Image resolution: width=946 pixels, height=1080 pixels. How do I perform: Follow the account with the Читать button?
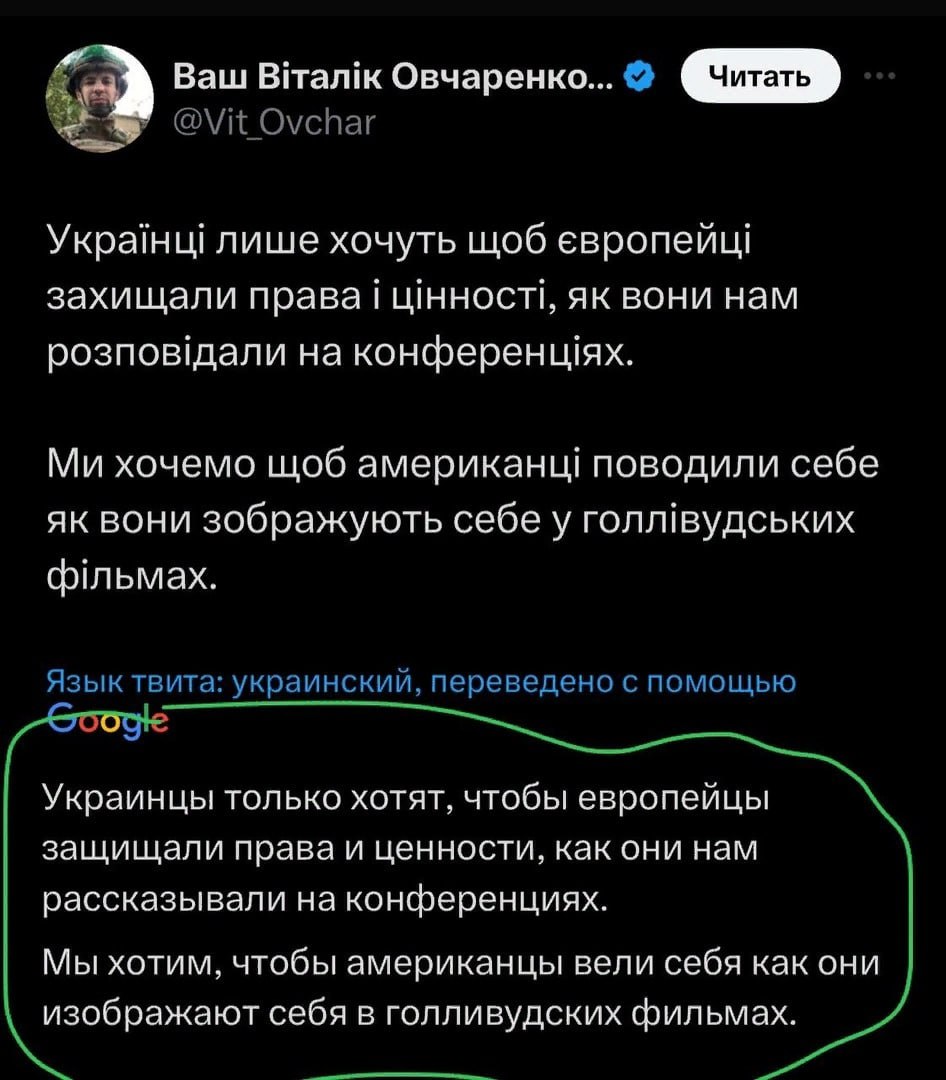(759, 77)
